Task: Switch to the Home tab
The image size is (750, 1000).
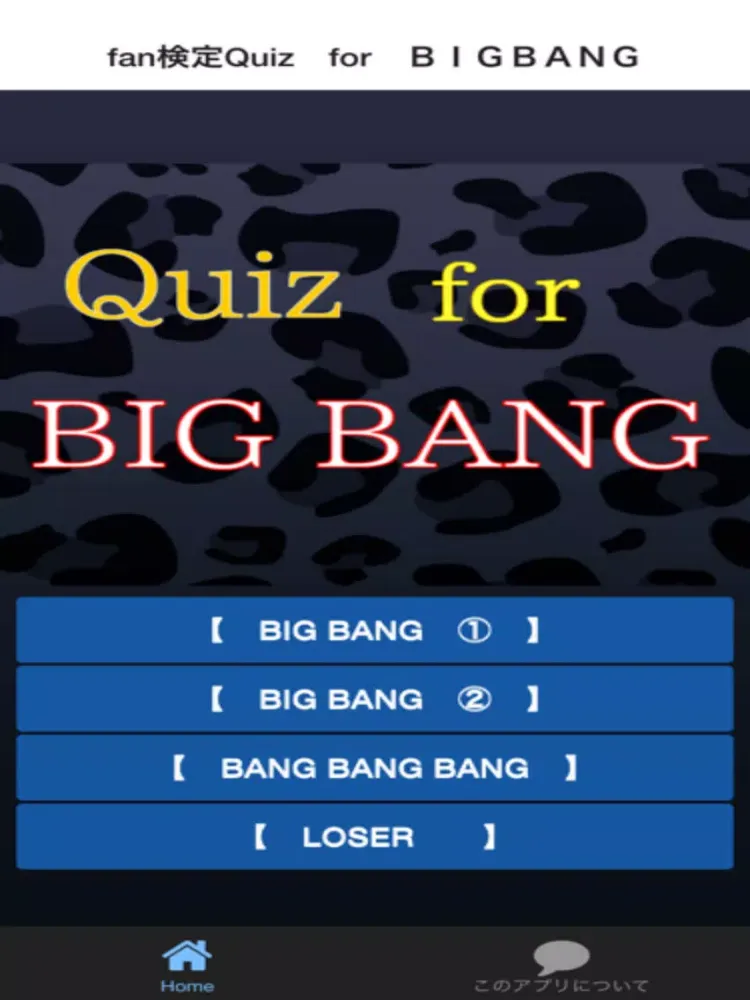Action: (187, 965)
